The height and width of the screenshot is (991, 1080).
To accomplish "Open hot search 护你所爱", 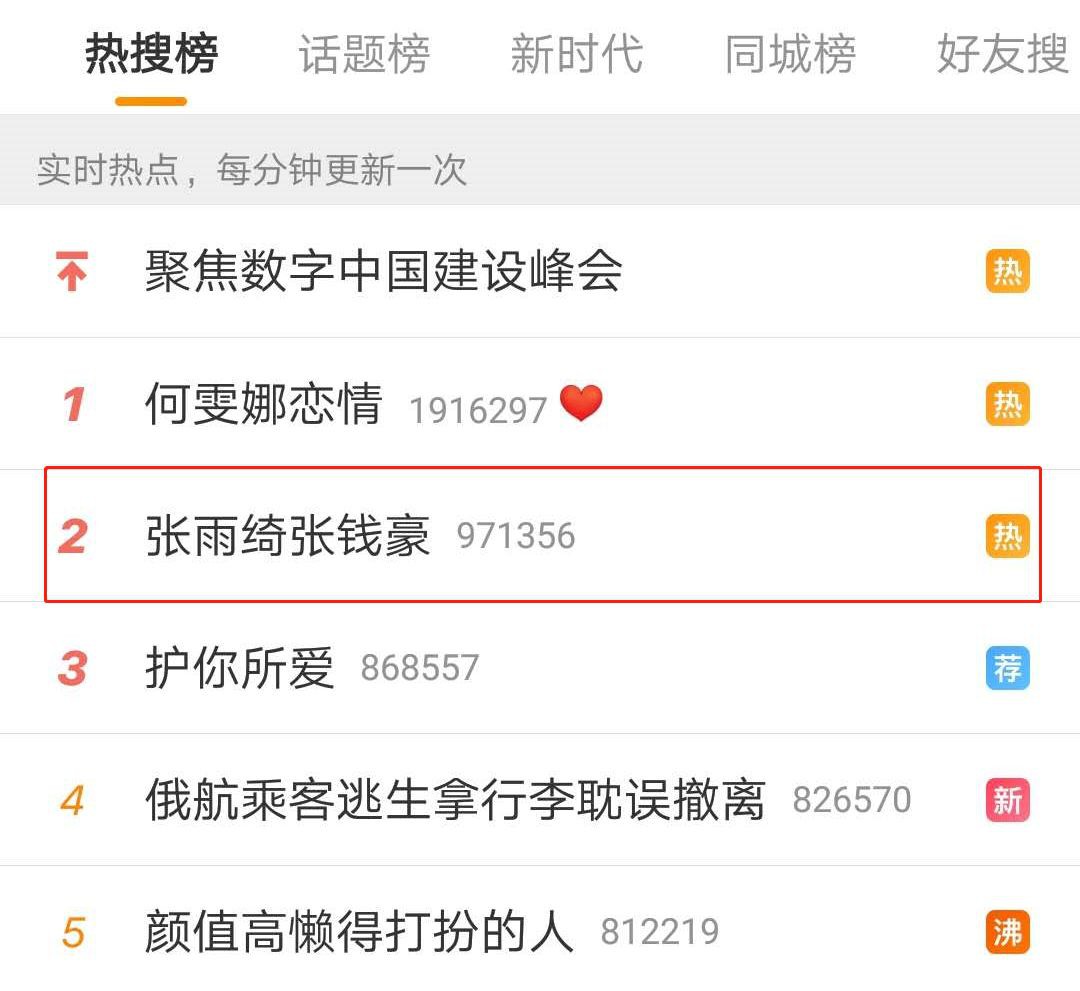I will 240,668.
